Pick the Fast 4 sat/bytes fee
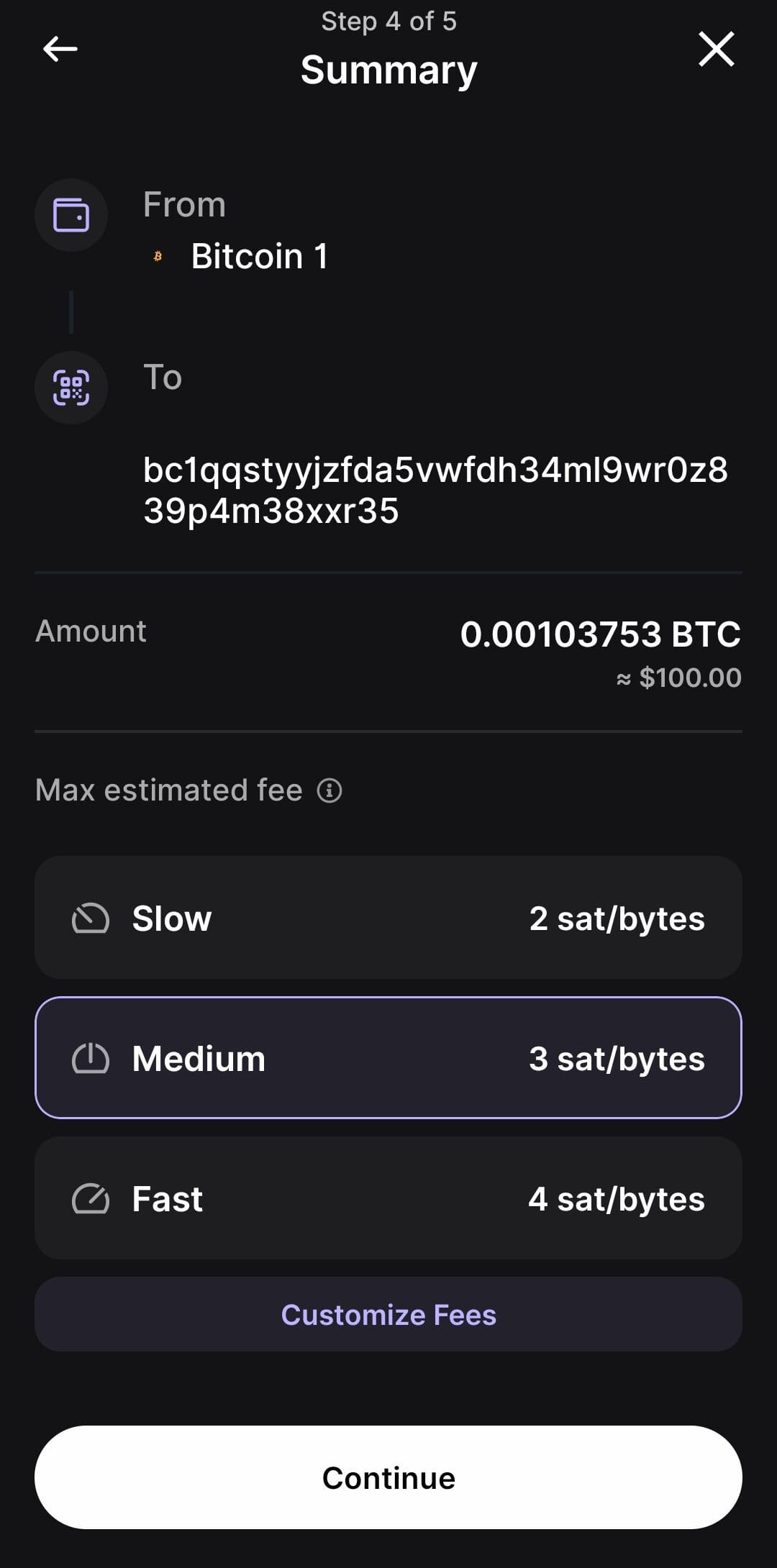Image resolution: width=777 pixels, height=1568 pixels. (x=388, y=1198)
